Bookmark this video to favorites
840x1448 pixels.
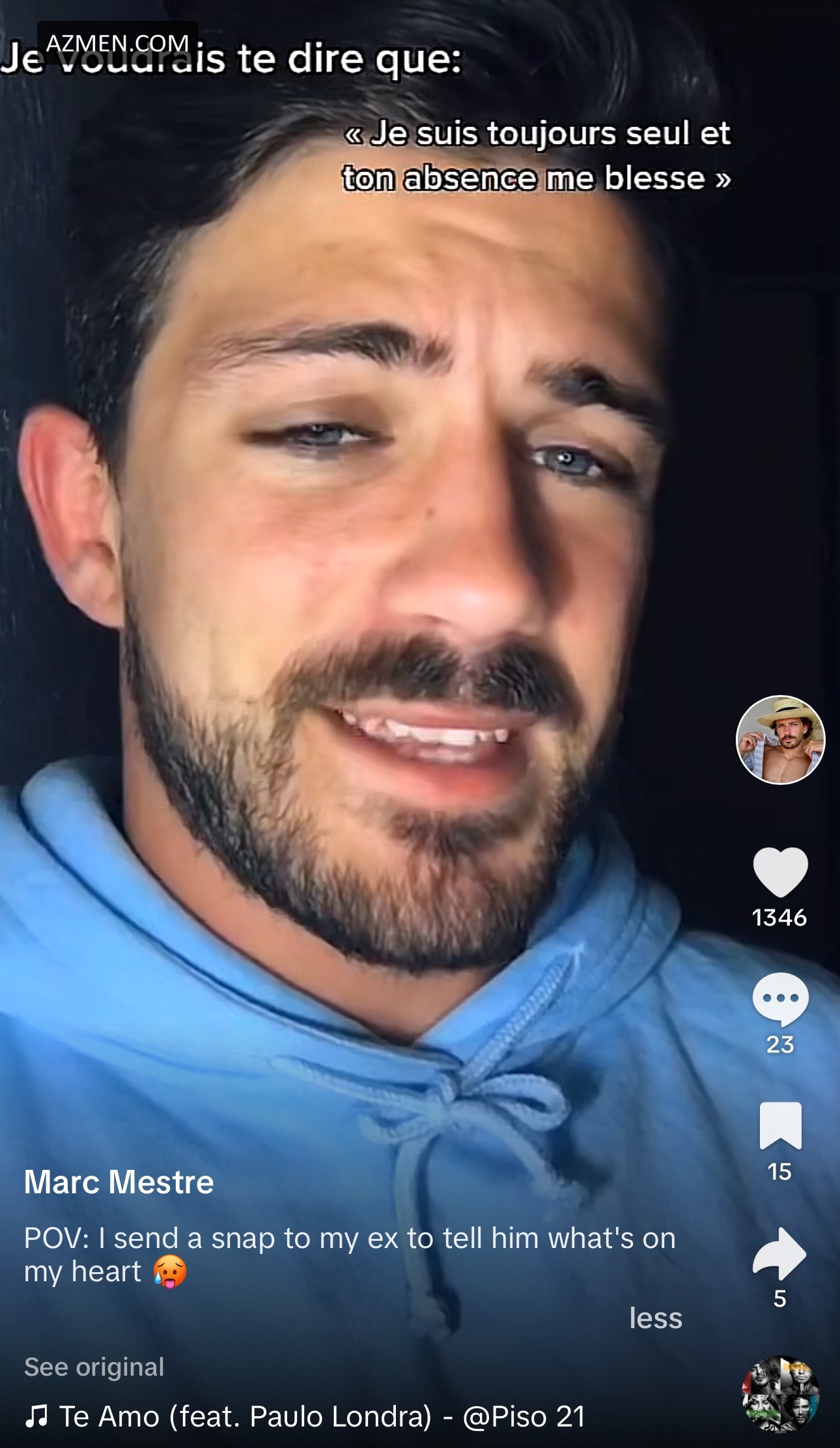[780, 1126]
